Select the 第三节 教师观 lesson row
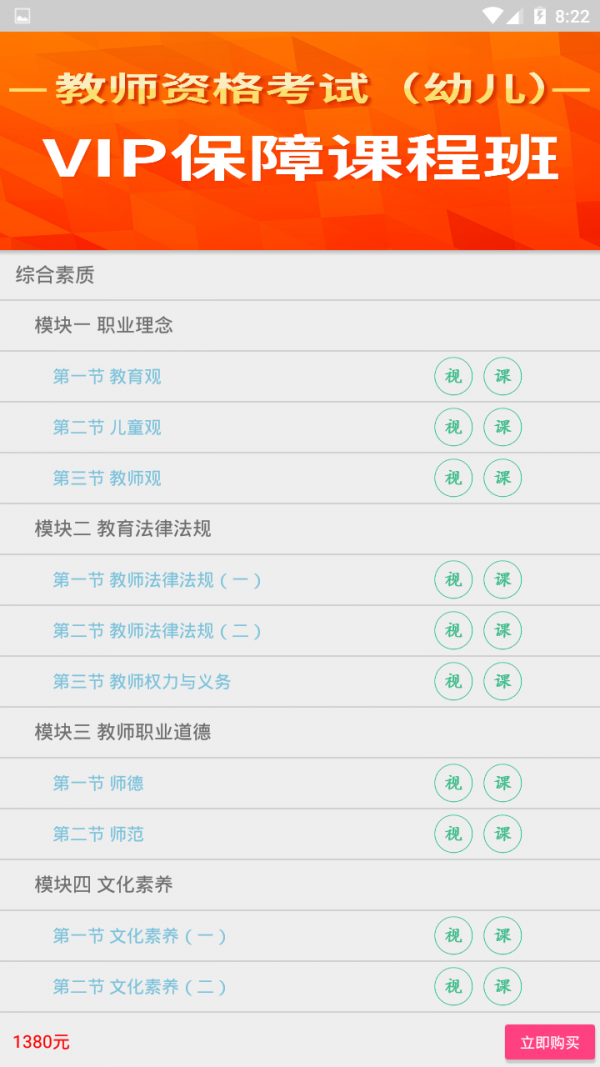Viewport: 600px width, 1067px height. pyautogui.click(x=300, y=478)
